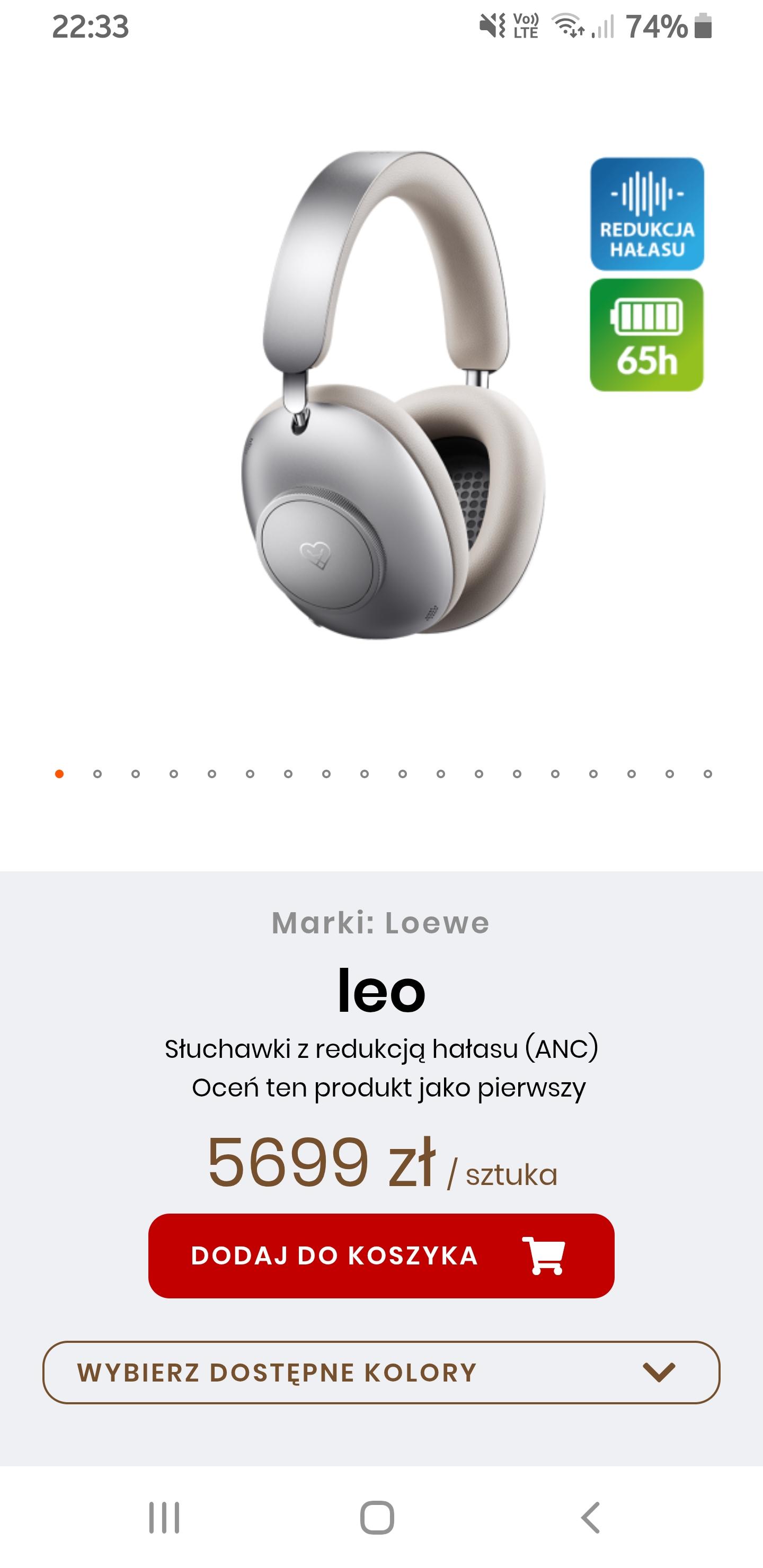Jump to the second gallery image dot

tap(97, 773)
